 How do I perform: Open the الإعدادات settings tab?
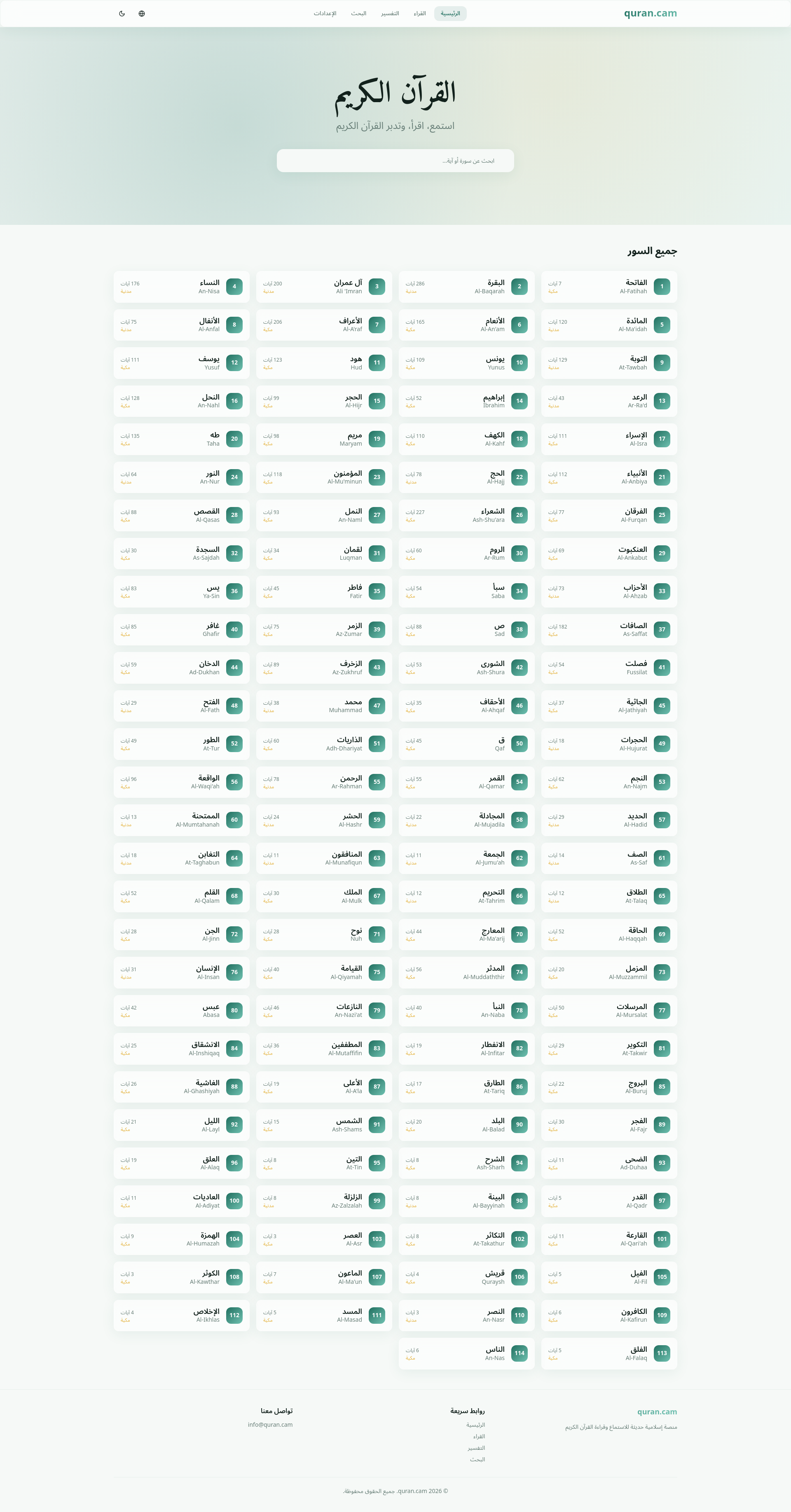[x=325, y=14]
